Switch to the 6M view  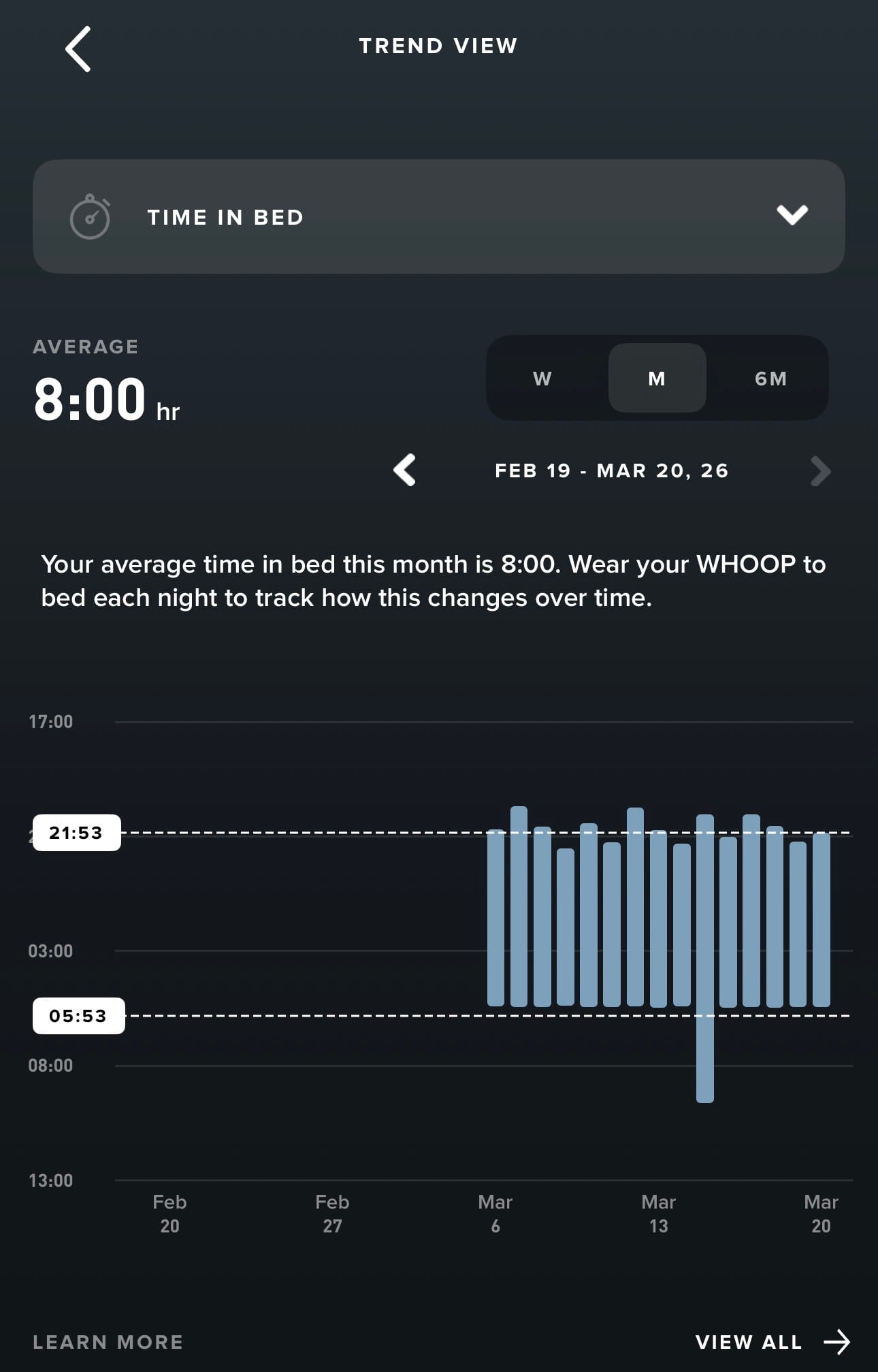[770, 379]
